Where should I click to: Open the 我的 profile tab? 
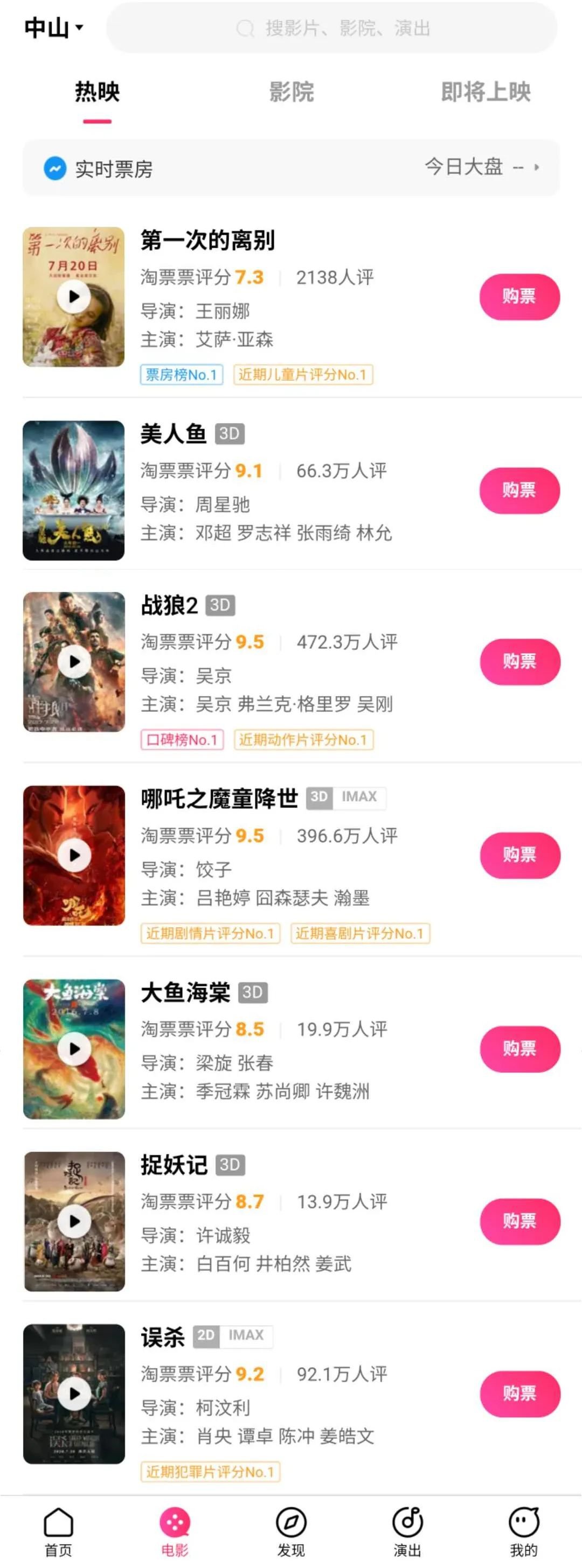click(x=523, y=1531)
